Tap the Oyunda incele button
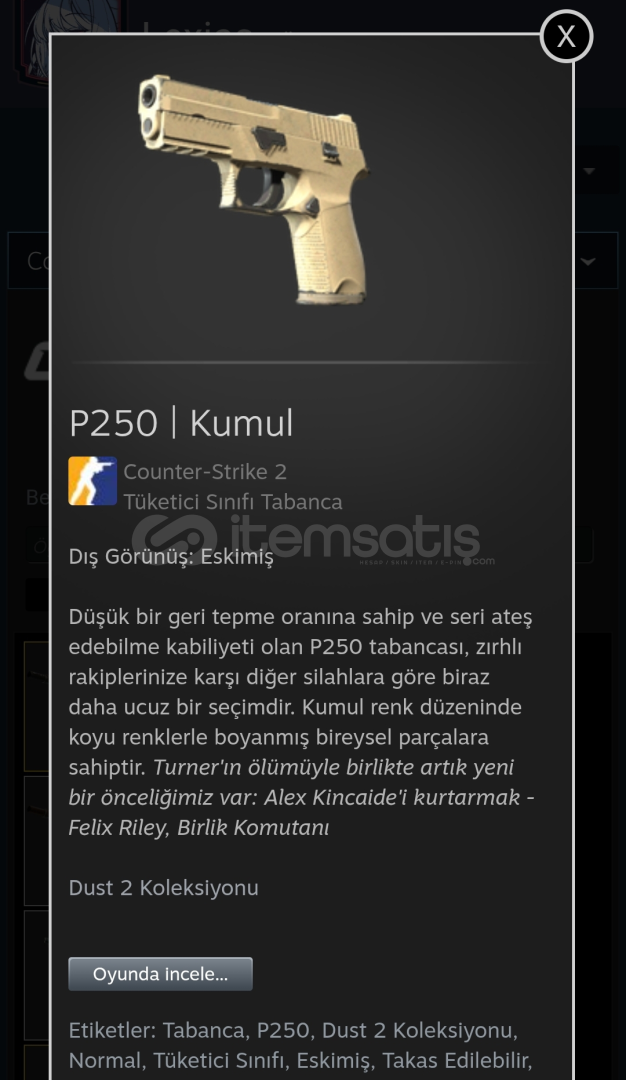The width and height of the screenshot is (626, 1080). click(160, 974)
